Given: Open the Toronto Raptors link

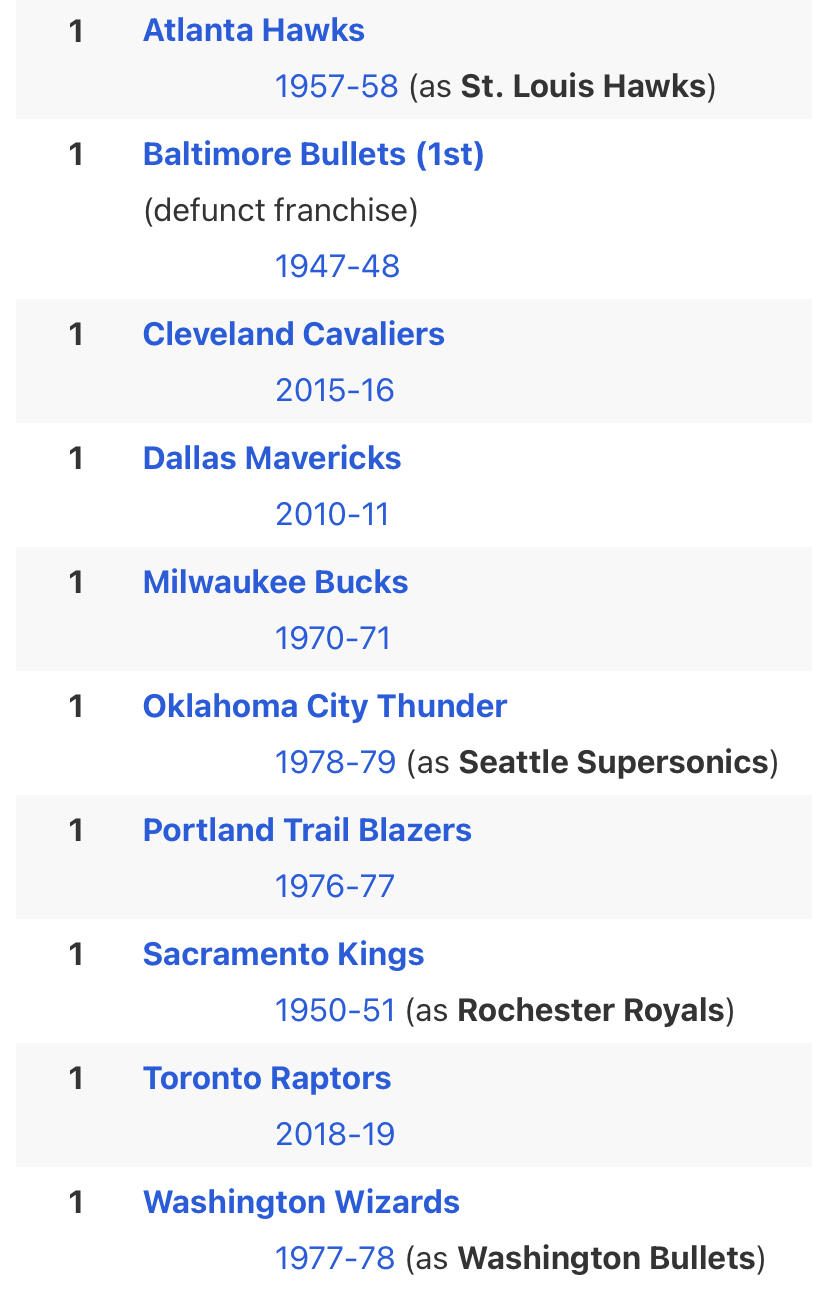Looking at the screenshot, I should pos(267,1078).
